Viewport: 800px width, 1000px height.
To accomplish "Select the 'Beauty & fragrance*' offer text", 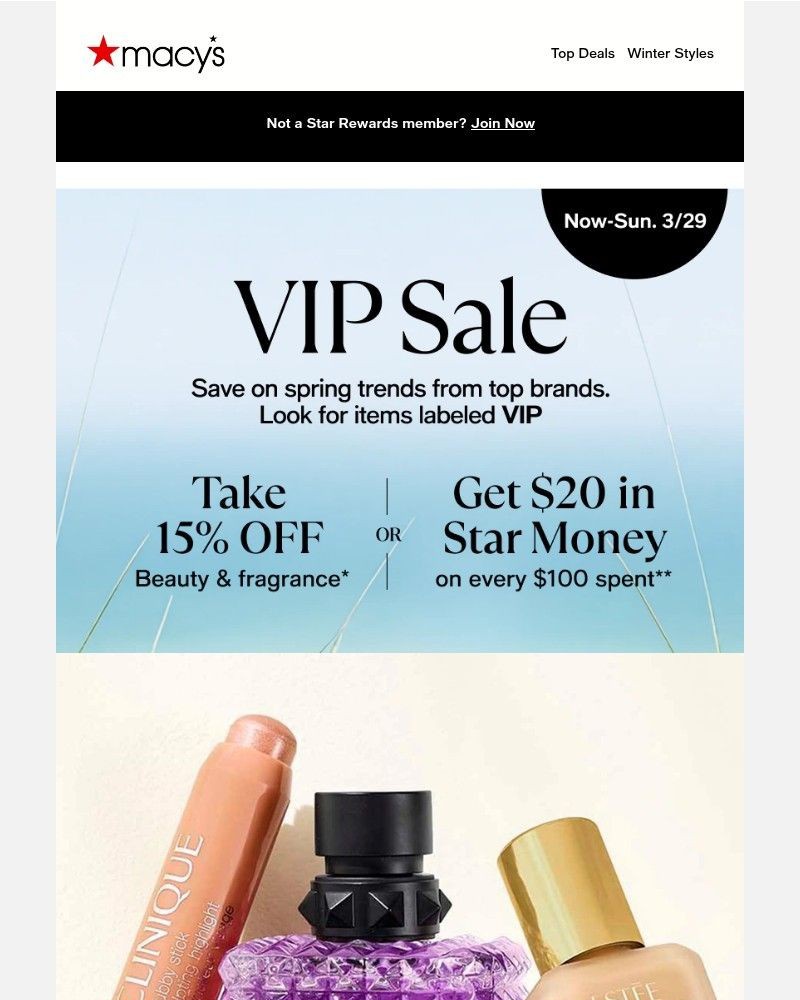I will coord(243,578).
